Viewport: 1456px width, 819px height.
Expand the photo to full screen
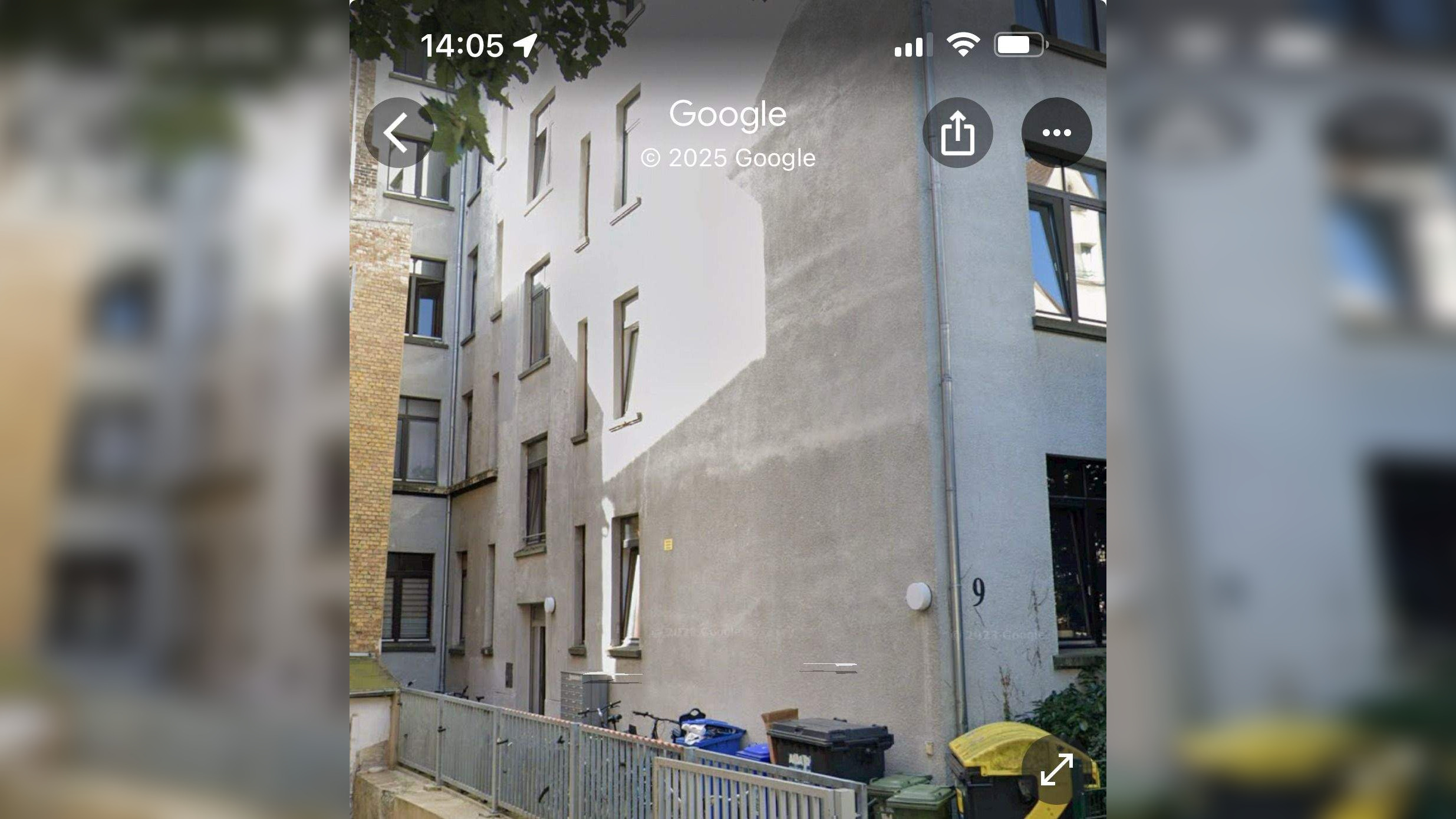coord(1056,769)
